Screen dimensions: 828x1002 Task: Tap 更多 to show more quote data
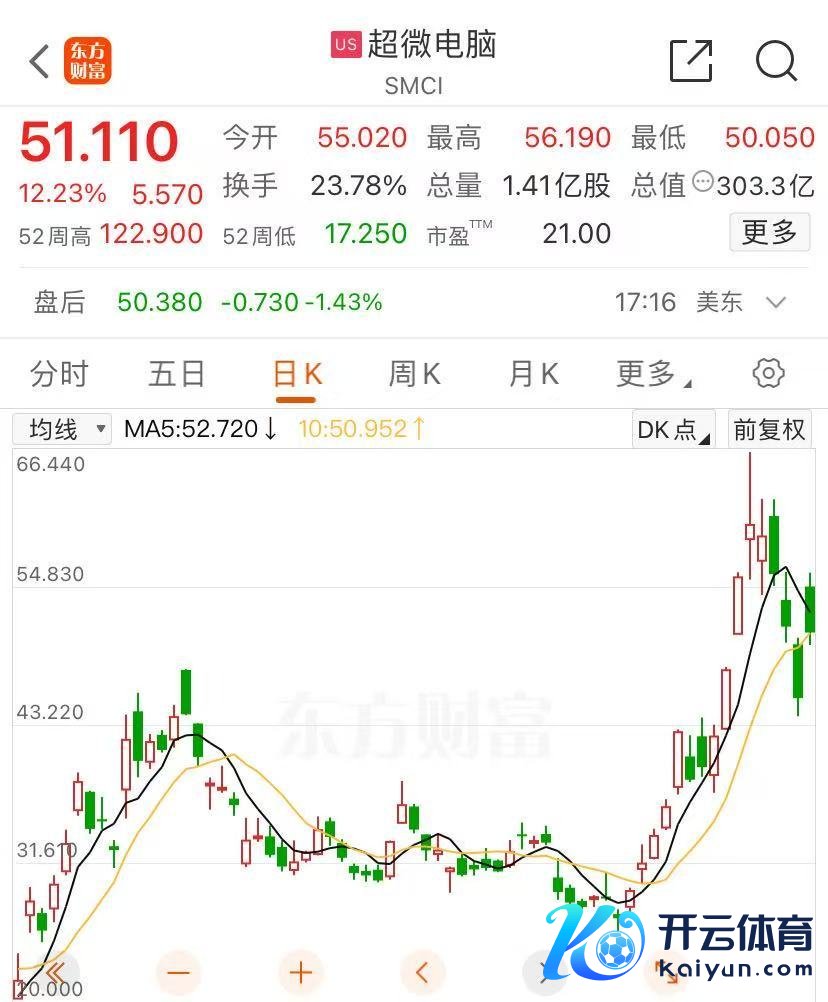click(x=769, y=233)
